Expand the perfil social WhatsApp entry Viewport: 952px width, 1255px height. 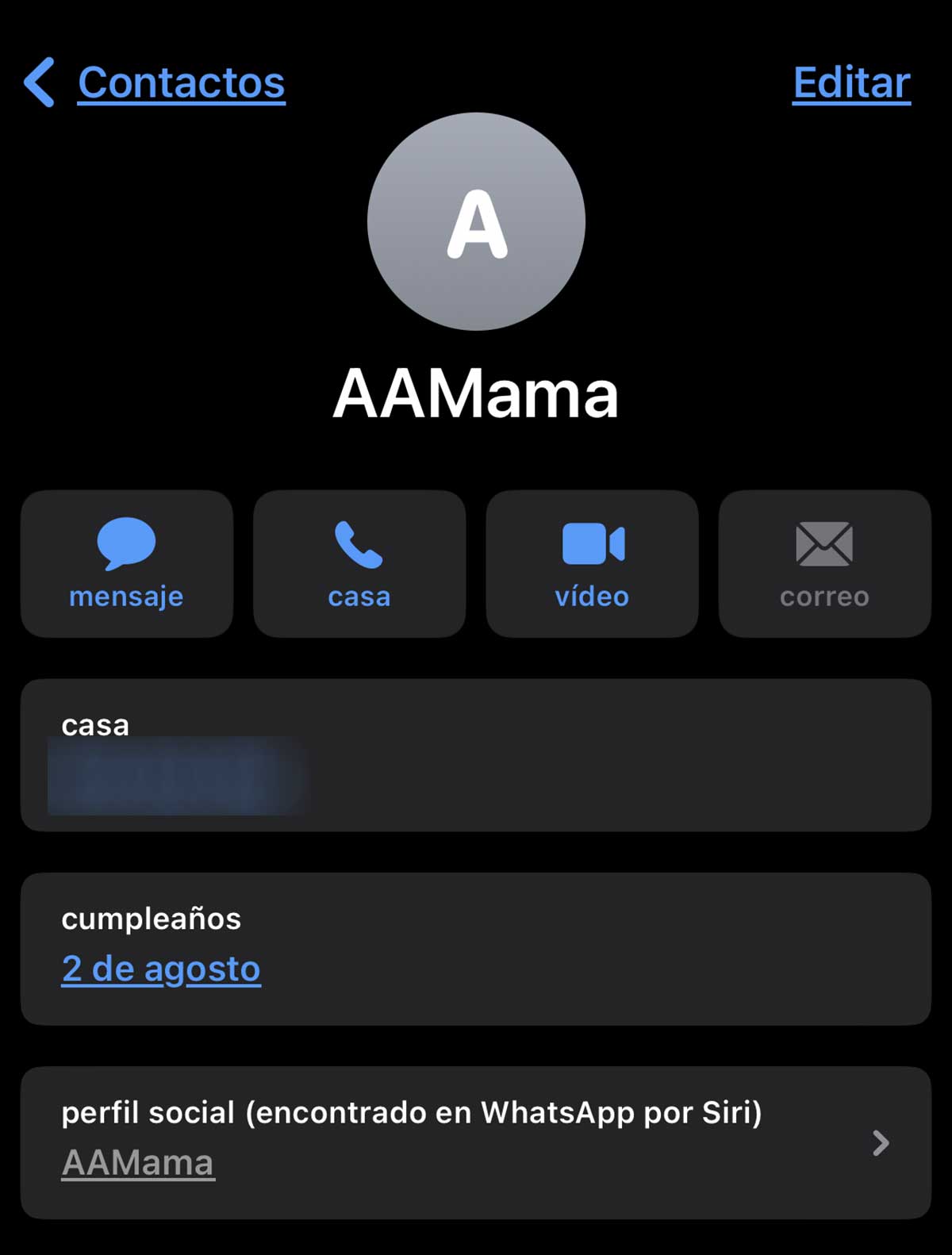(476, 1142)
